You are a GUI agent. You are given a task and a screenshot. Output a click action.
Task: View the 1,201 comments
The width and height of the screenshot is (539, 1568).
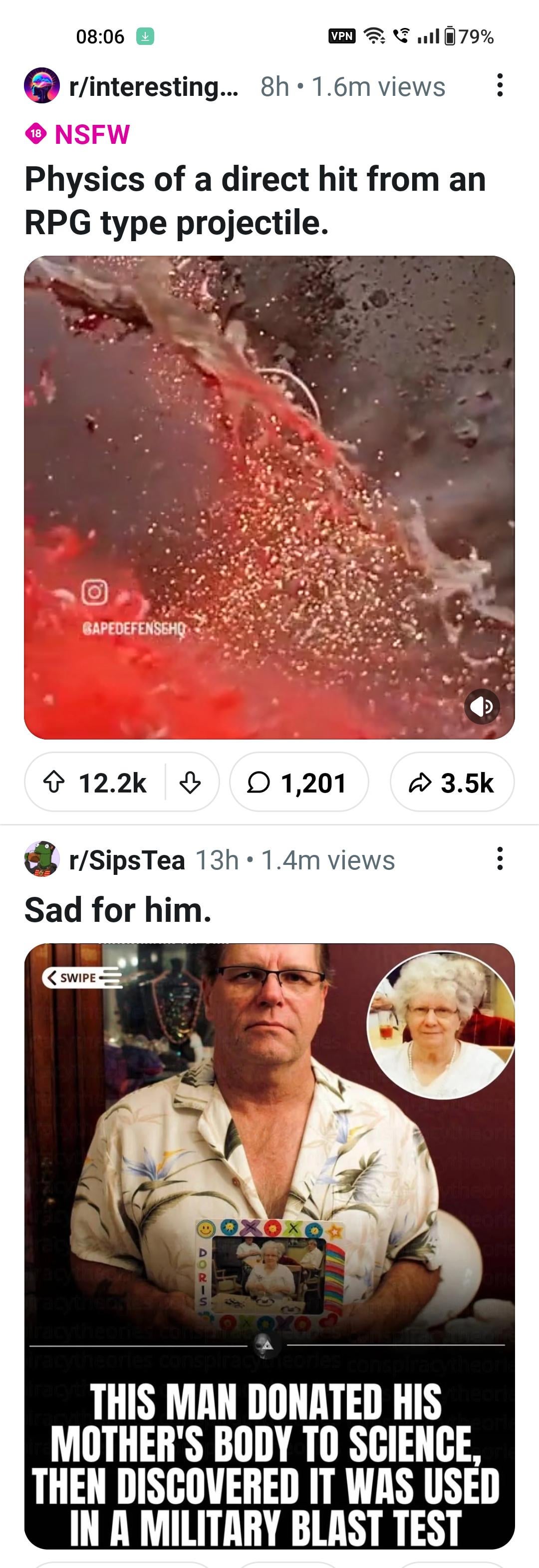click(299, 782)
